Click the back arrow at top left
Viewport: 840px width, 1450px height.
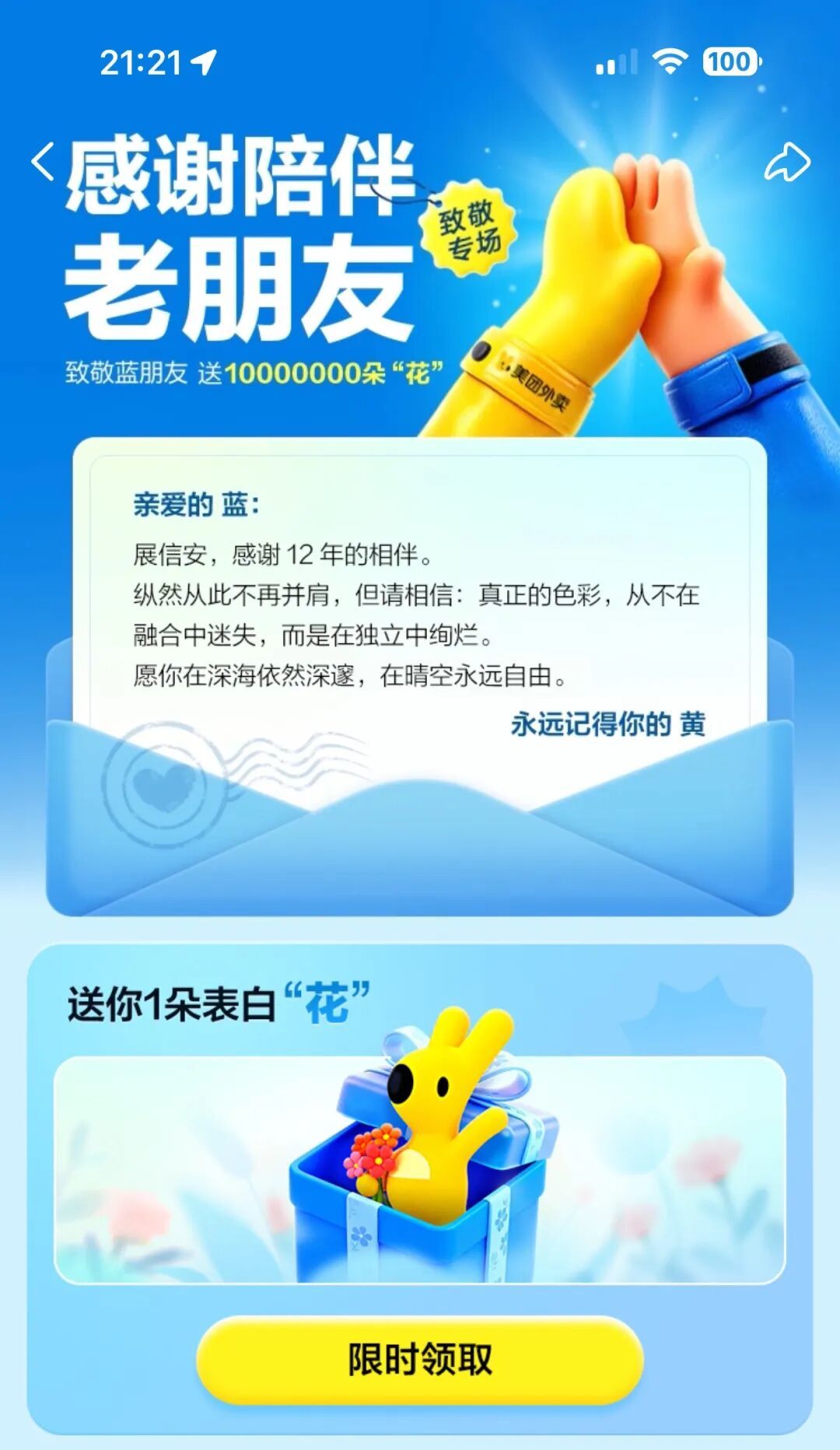pyautogui.click(x=44, y=159)
